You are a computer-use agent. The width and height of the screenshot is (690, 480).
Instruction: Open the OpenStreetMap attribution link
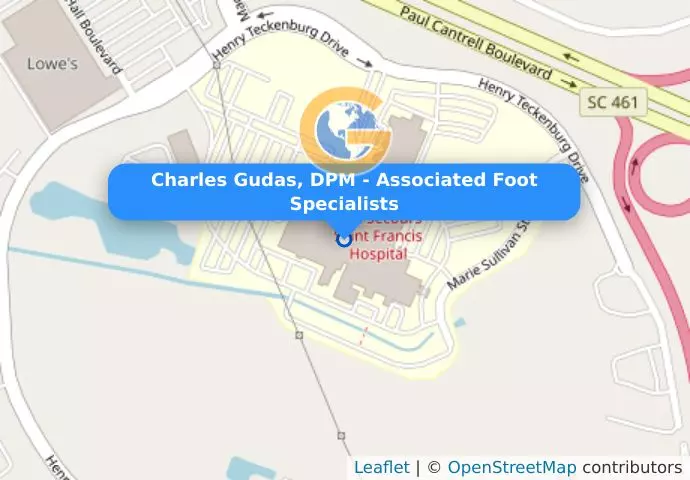(511, 467)
